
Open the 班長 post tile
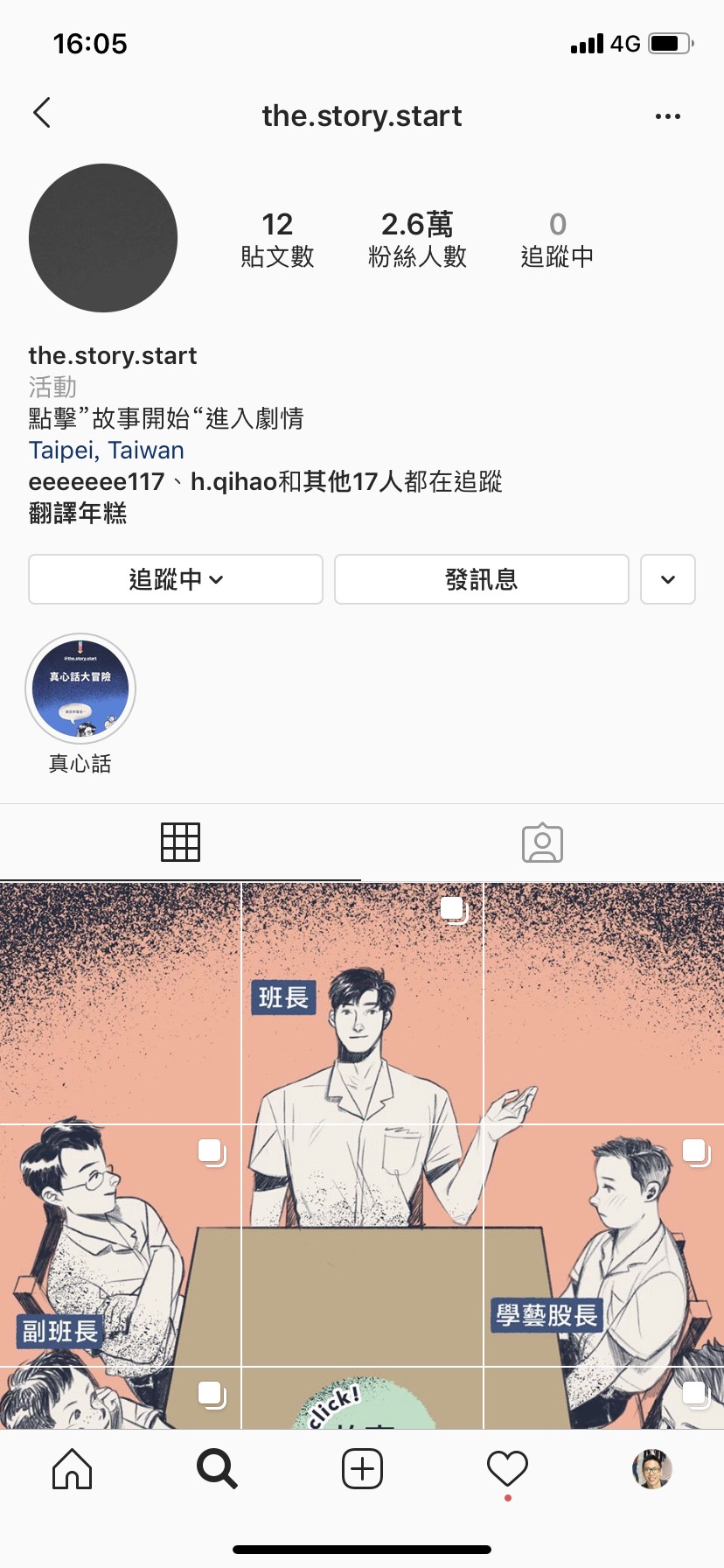[362, 1003]
